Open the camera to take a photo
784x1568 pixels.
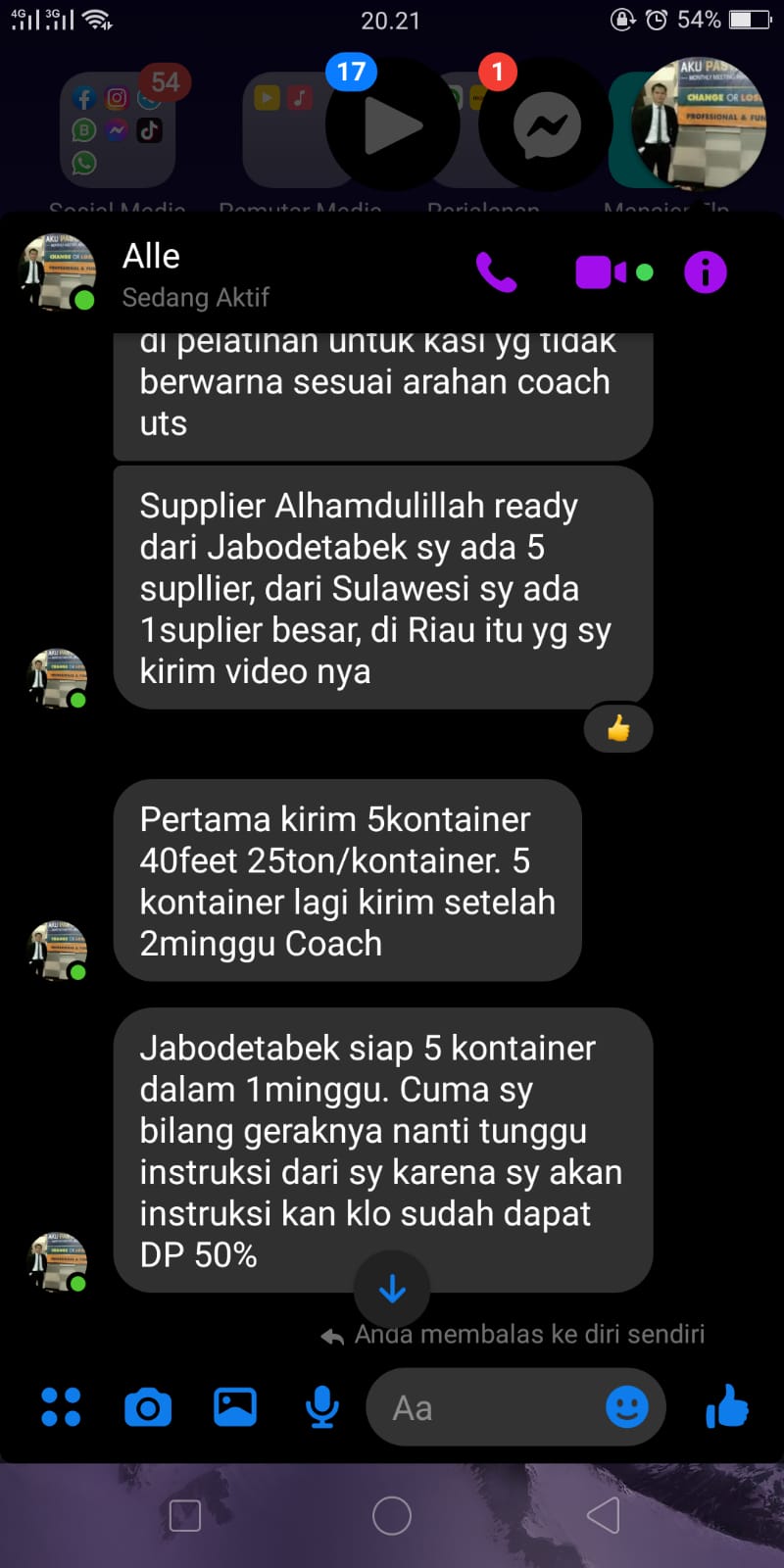click(148, 1407)
